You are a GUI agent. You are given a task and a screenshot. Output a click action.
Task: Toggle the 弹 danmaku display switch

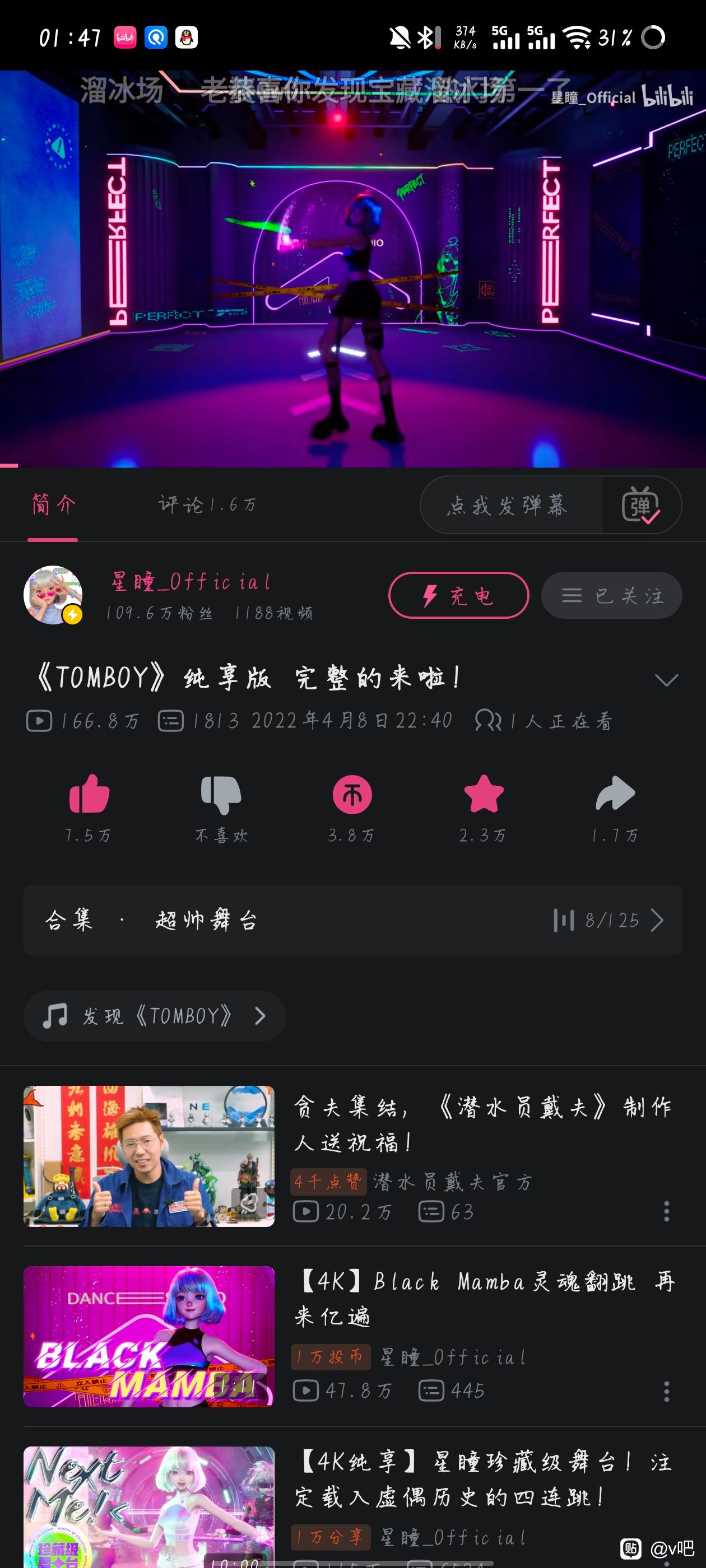coord(640,505)
